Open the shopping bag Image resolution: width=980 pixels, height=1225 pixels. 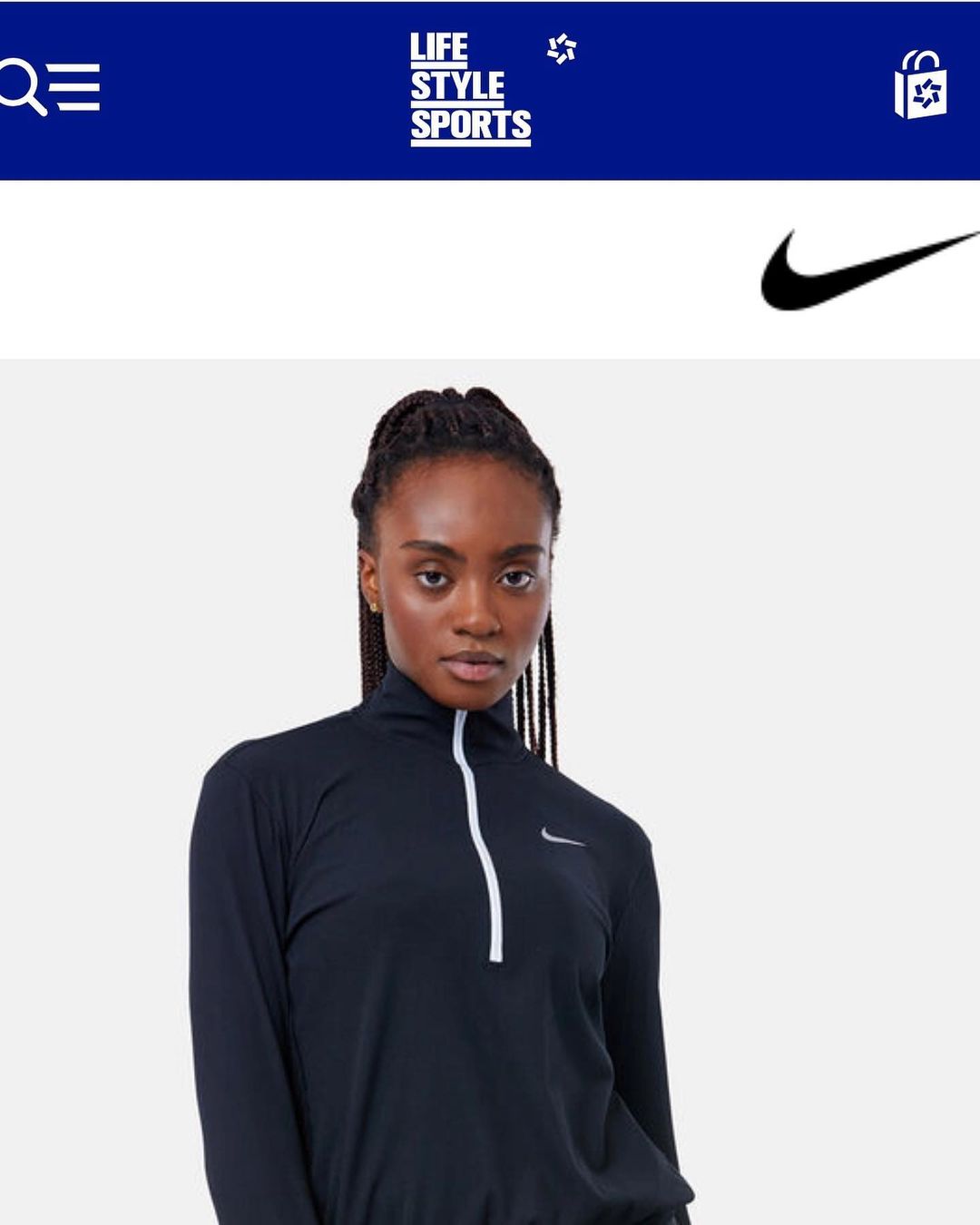921,84
